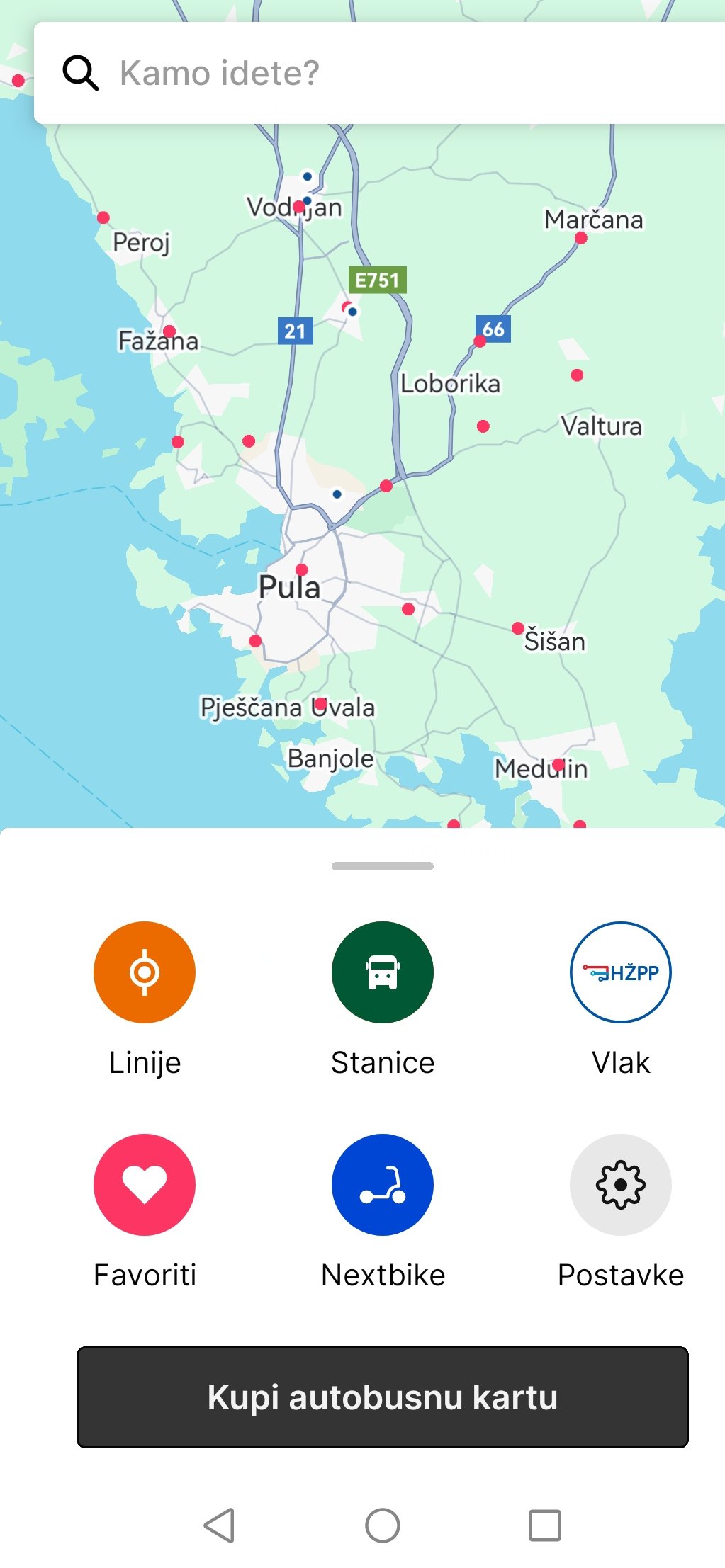Viewport: 725px width, 1568px height.
Task: Go back with system back button
Action: [x=219, y=1525]
